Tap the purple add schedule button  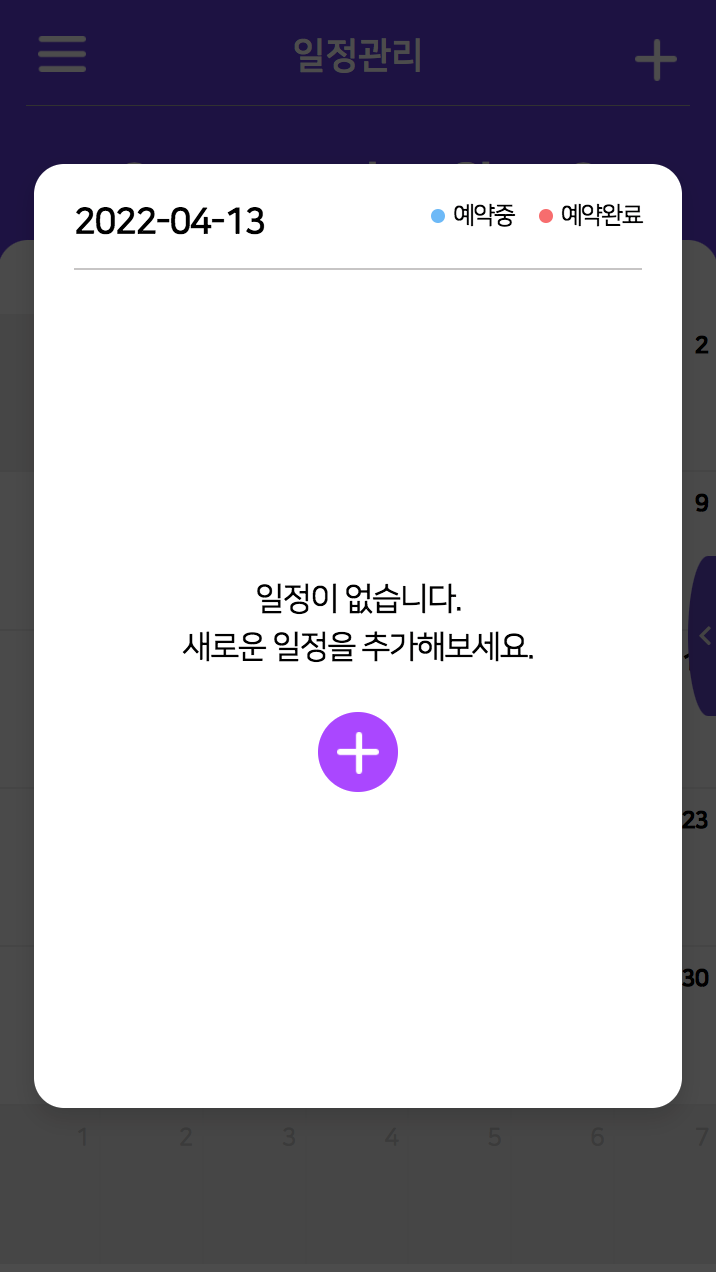pos(358,752)
